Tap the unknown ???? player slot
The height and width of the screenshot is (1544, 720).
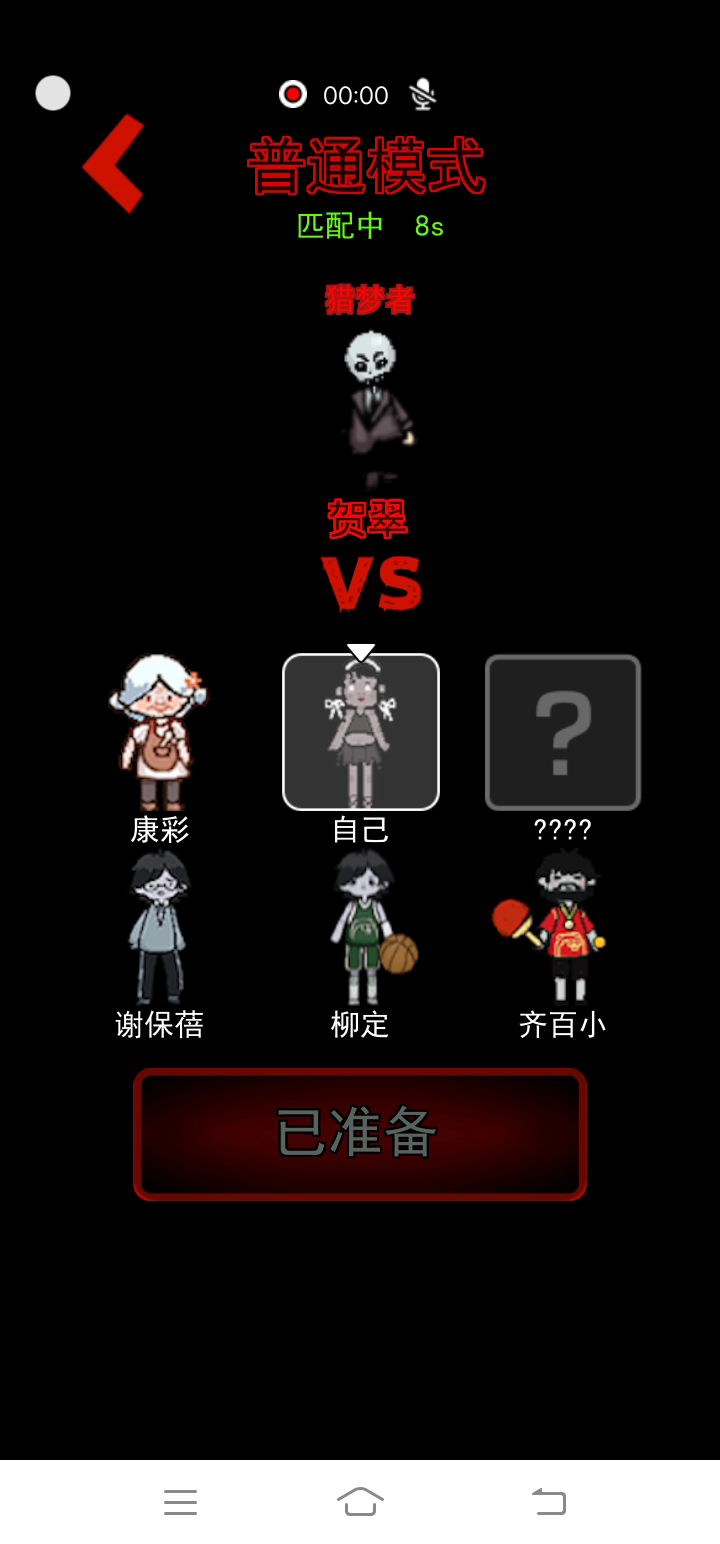pos(563,732)
